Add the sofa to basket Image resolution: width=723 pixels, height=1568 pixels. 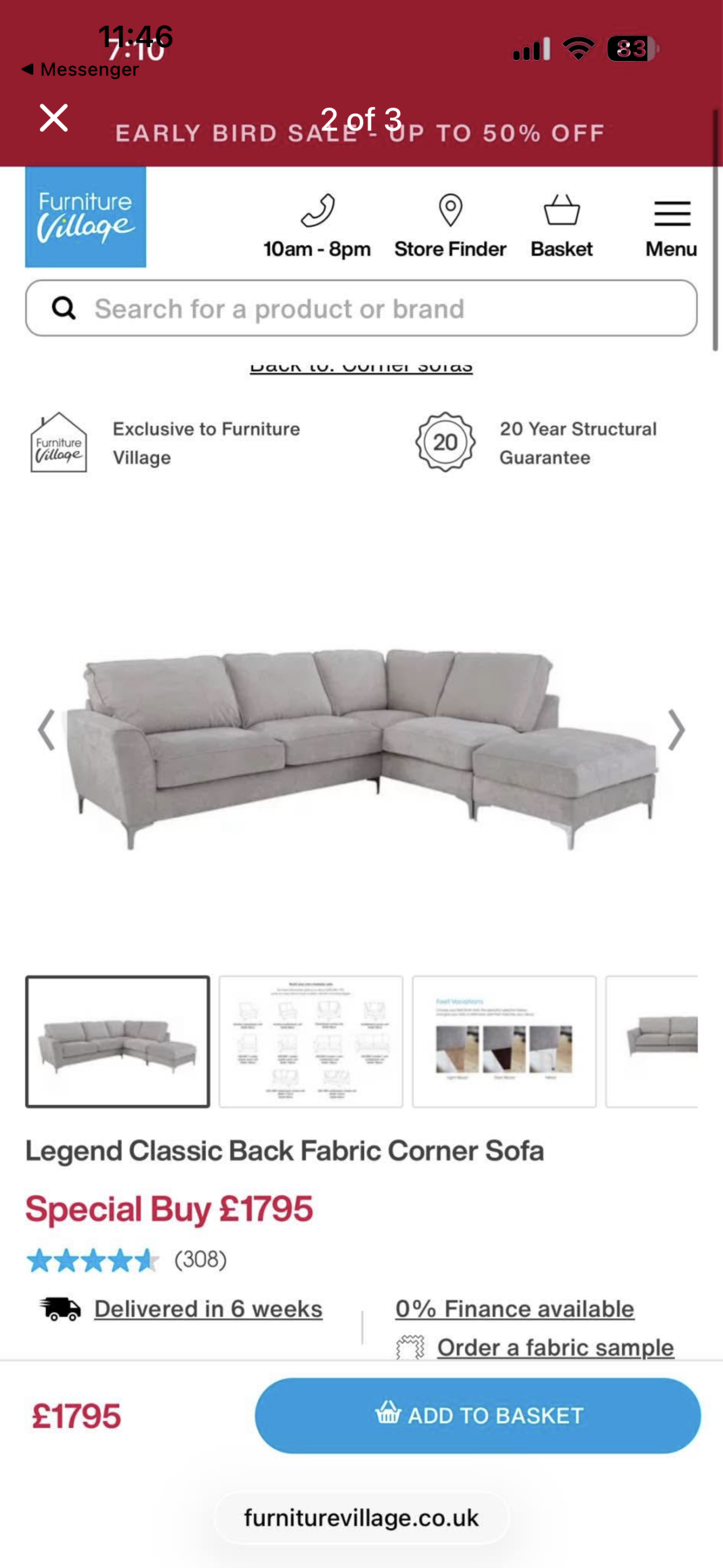point(478,1415)
